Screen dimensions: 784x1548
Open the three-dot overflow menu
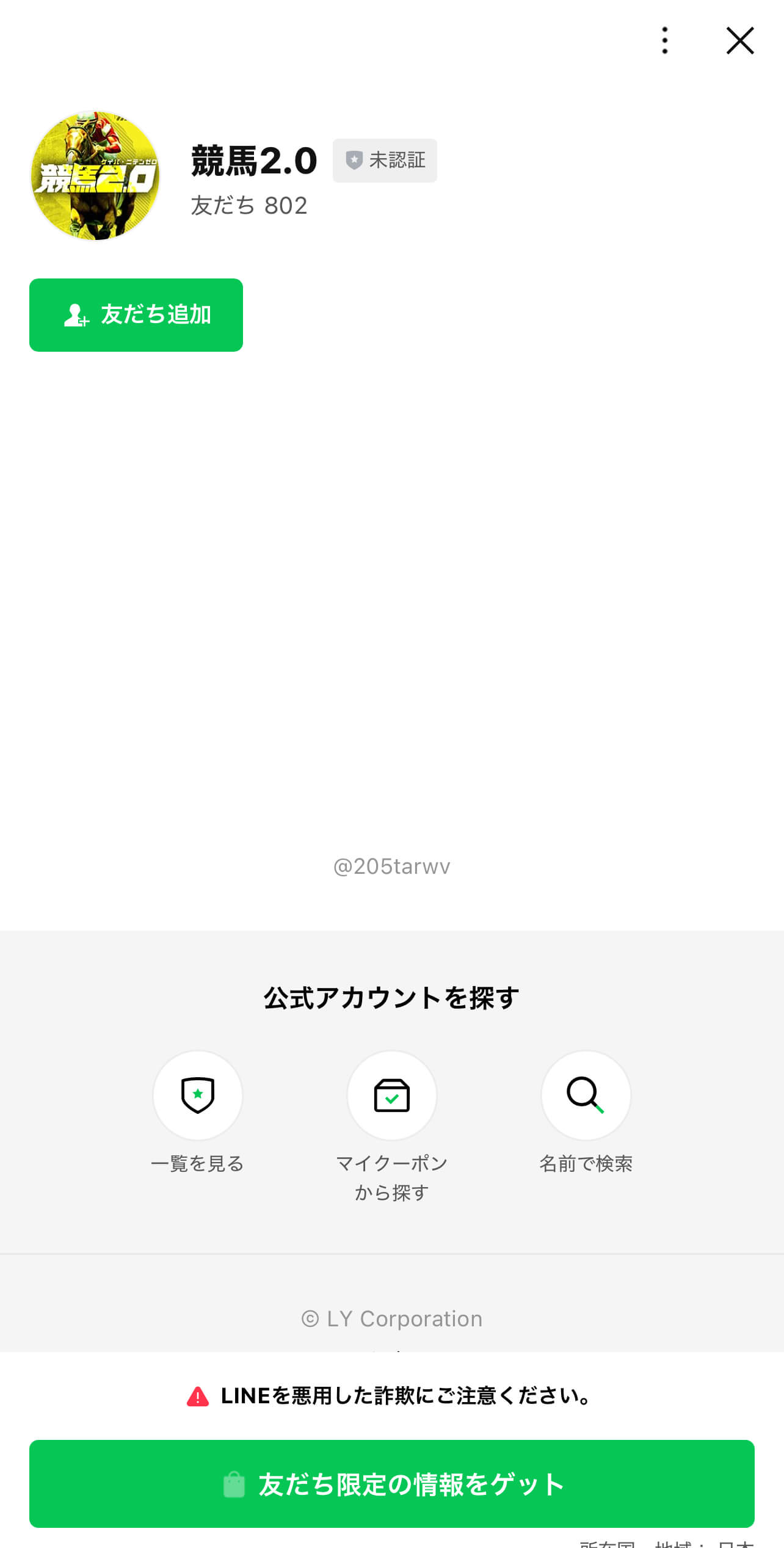click(x=665, y=40)
